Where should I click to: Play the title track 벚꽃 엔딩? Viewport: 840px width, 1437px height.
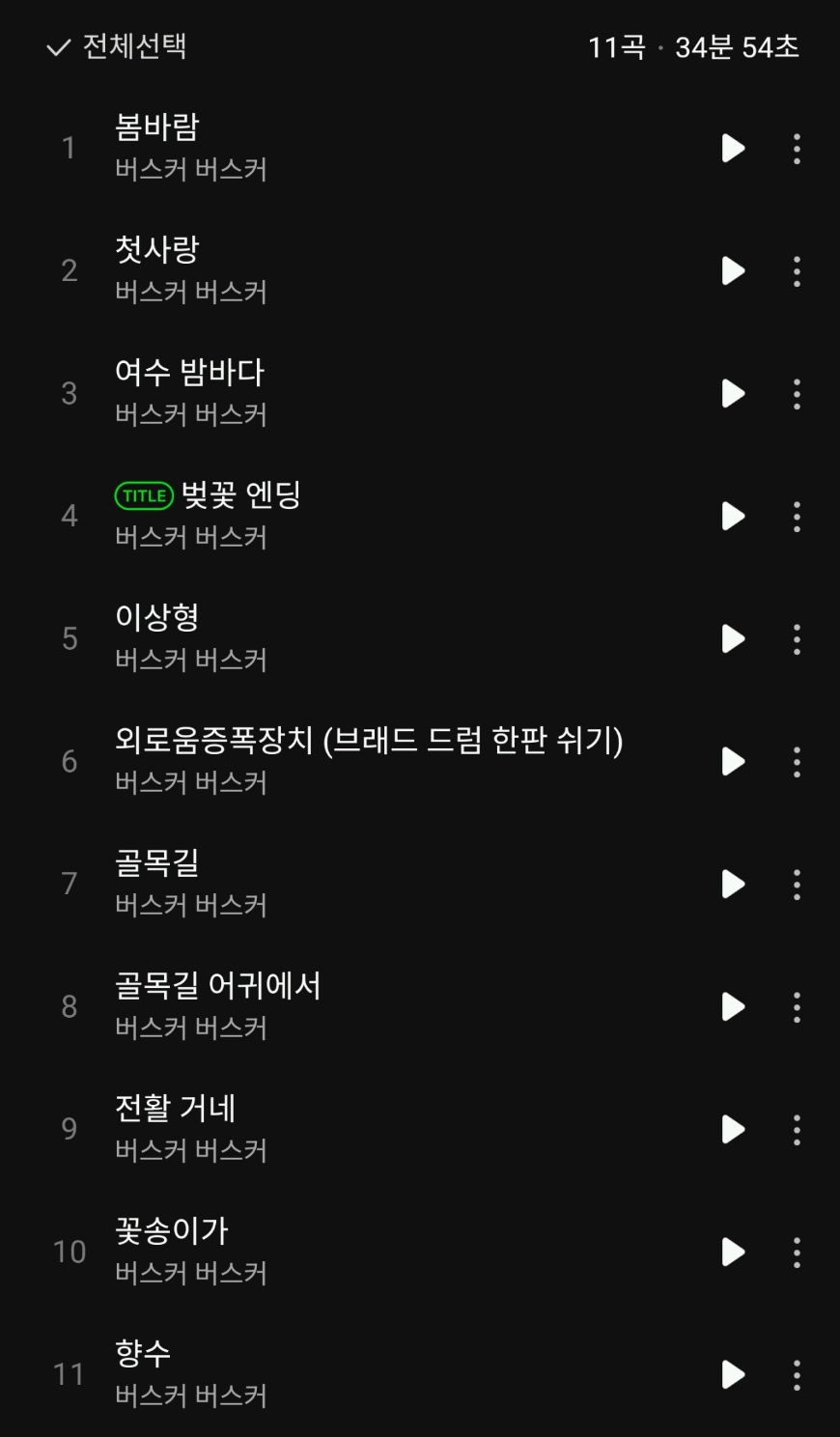point(733,516)
